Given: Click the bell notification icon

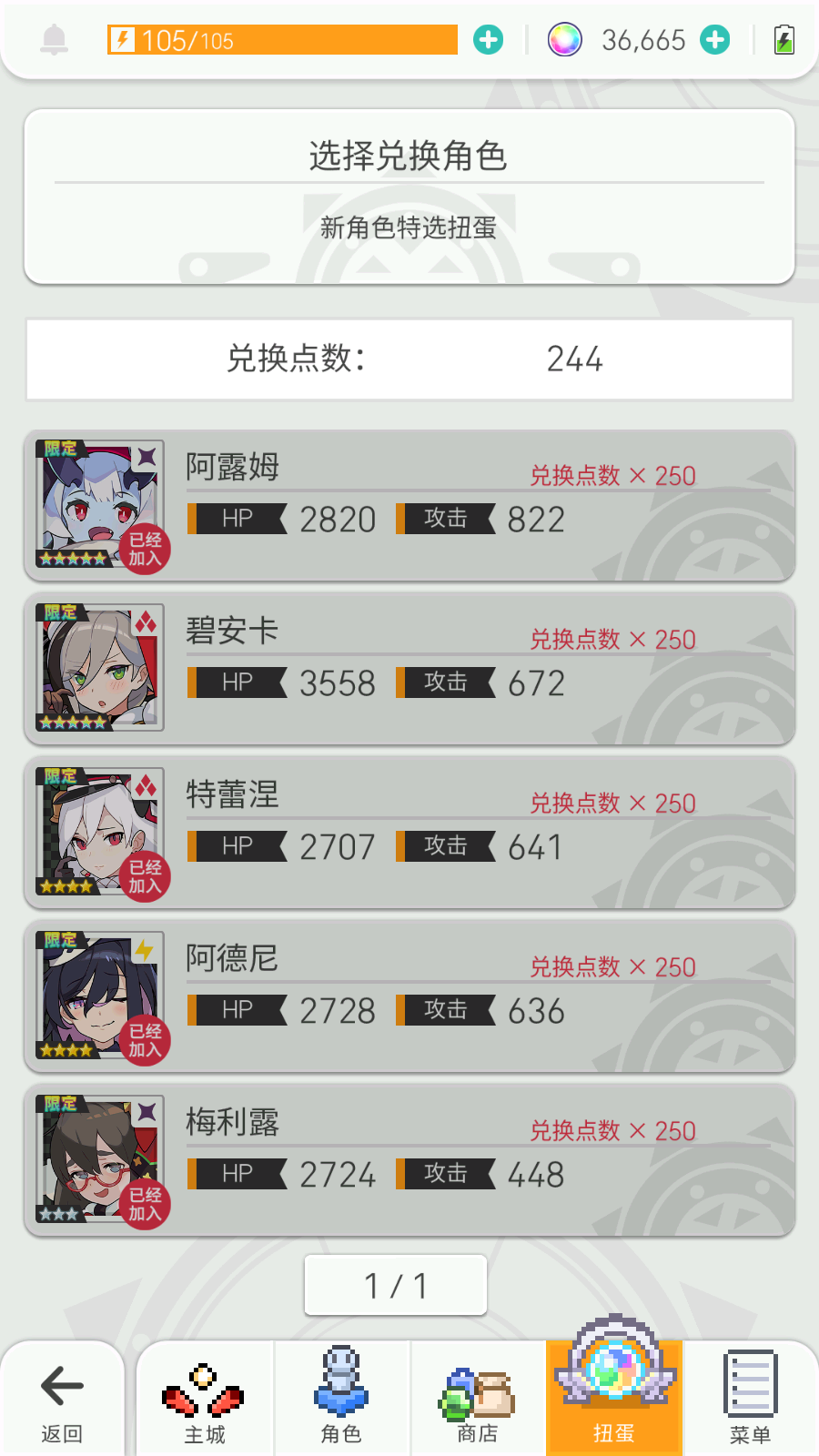Looking at the screenshot, I should (55, 39).
